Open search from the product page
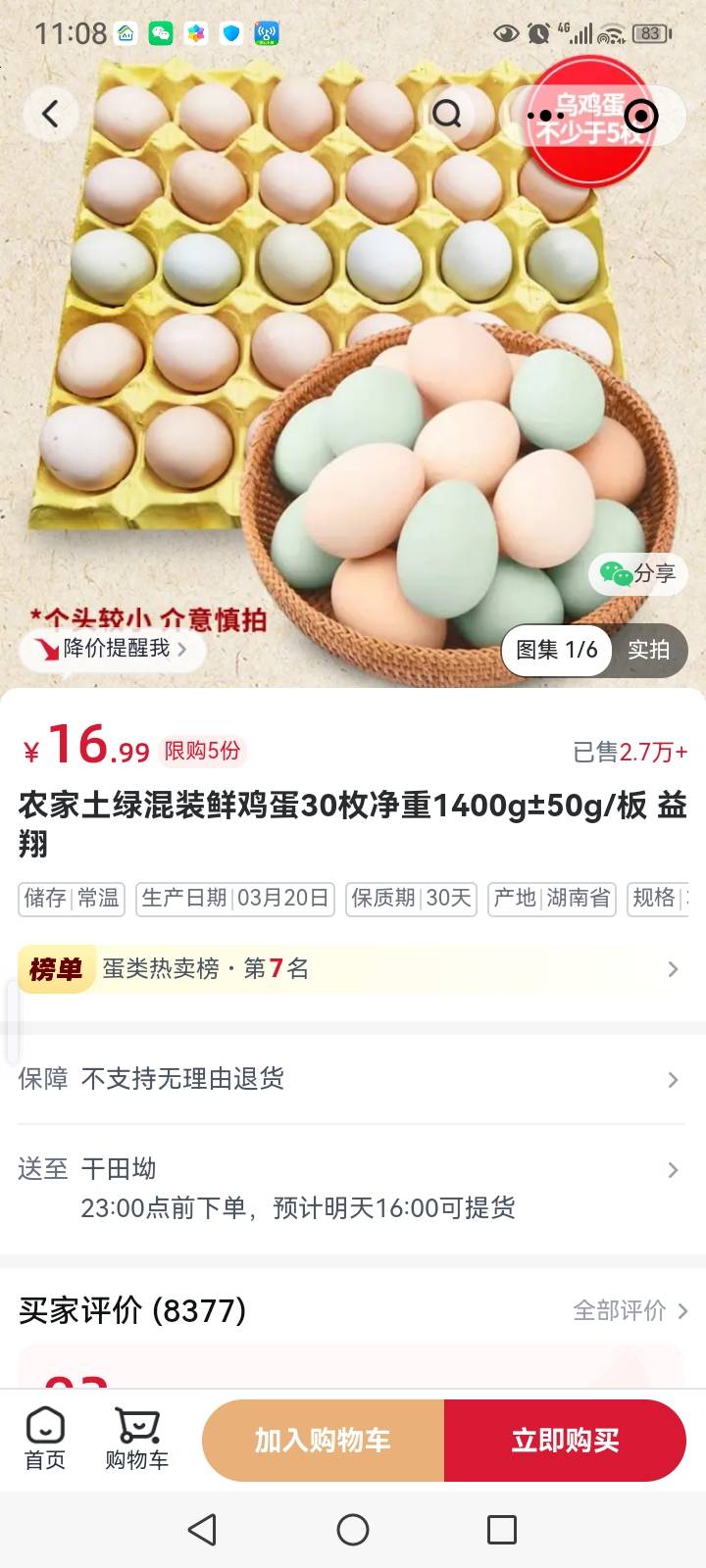706x1568 pixels. click(x=447, y=115)
